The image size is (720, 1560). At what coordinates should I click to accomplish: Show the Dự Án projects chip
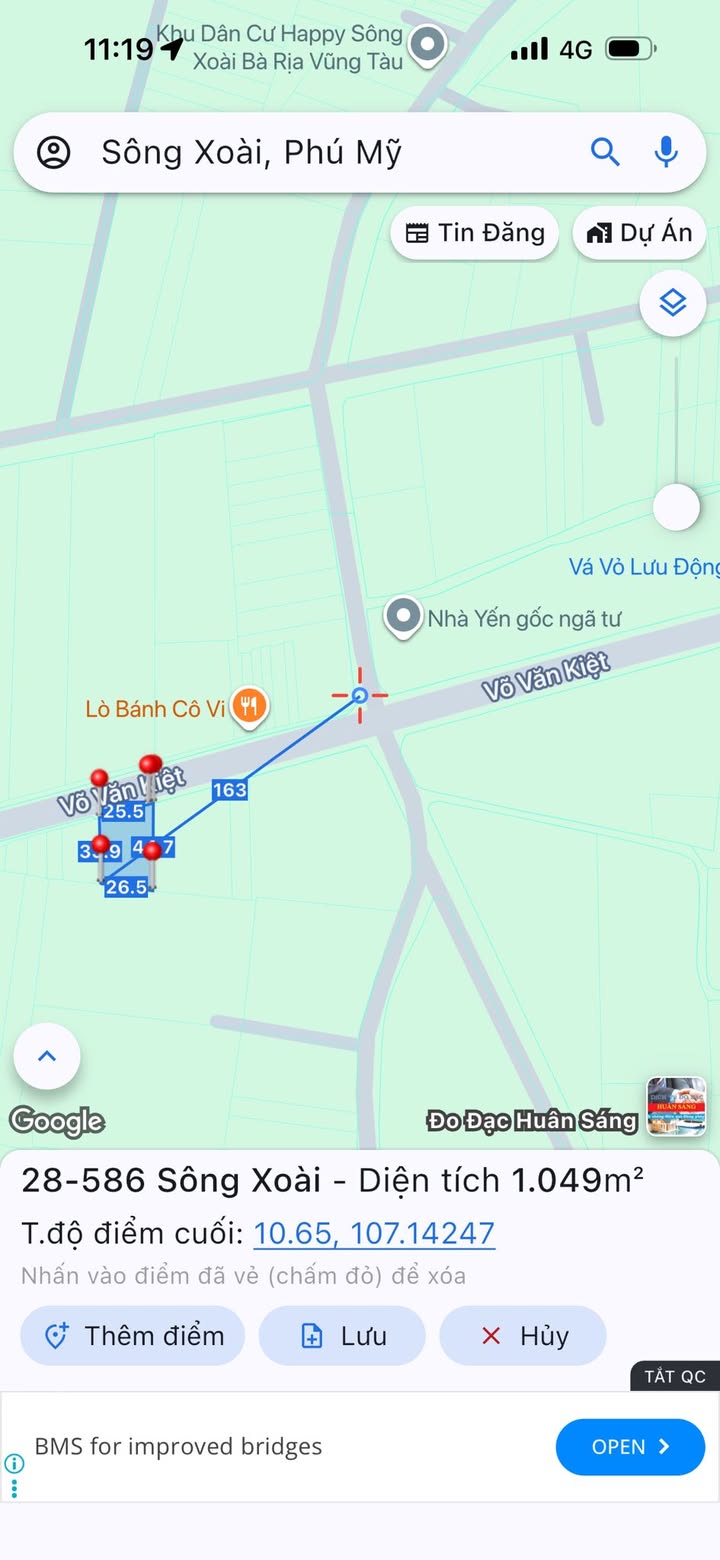[x=640, y=233]
